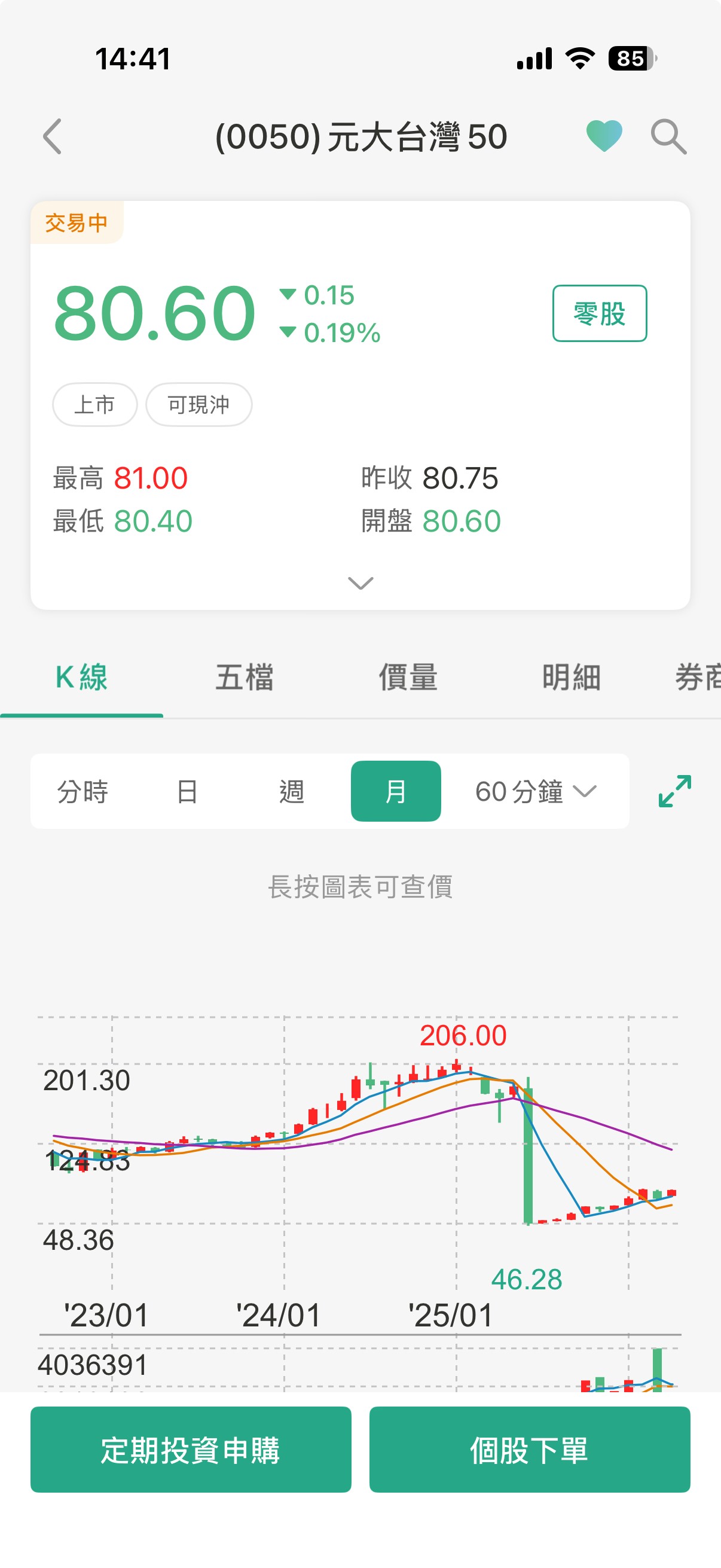
Task: Select the 週 weekly chart period
Action: click(291, 791)
